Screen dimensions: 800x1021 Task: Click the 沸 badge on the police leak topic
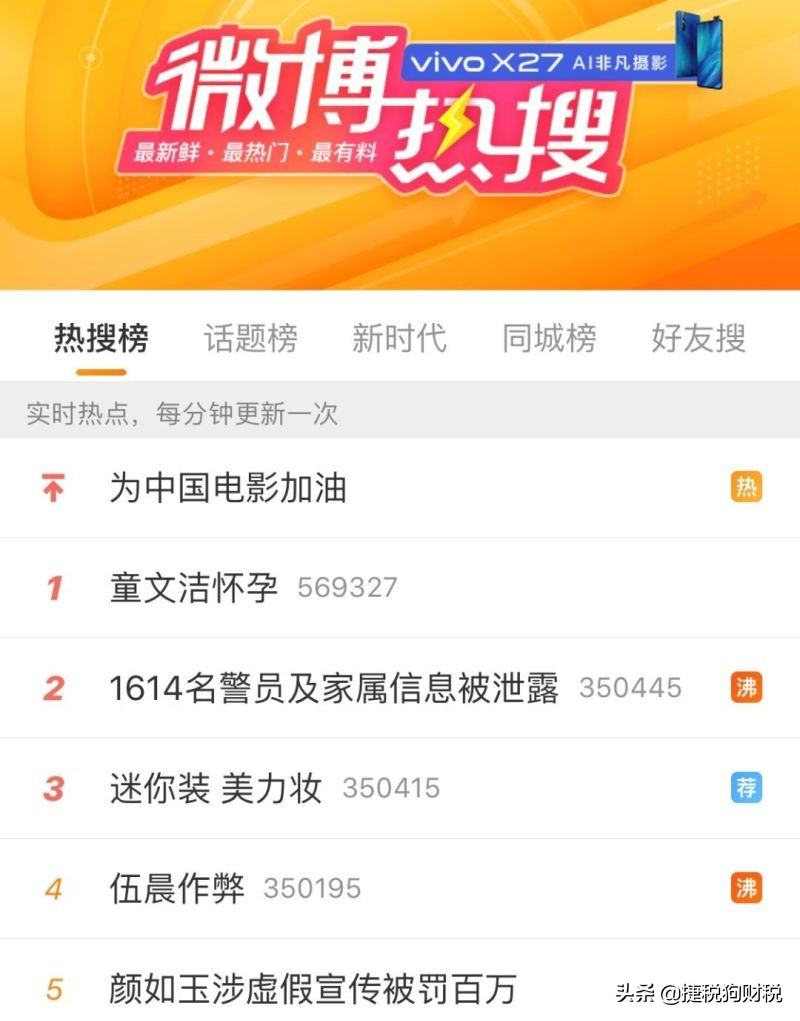[x=745, y=687]
